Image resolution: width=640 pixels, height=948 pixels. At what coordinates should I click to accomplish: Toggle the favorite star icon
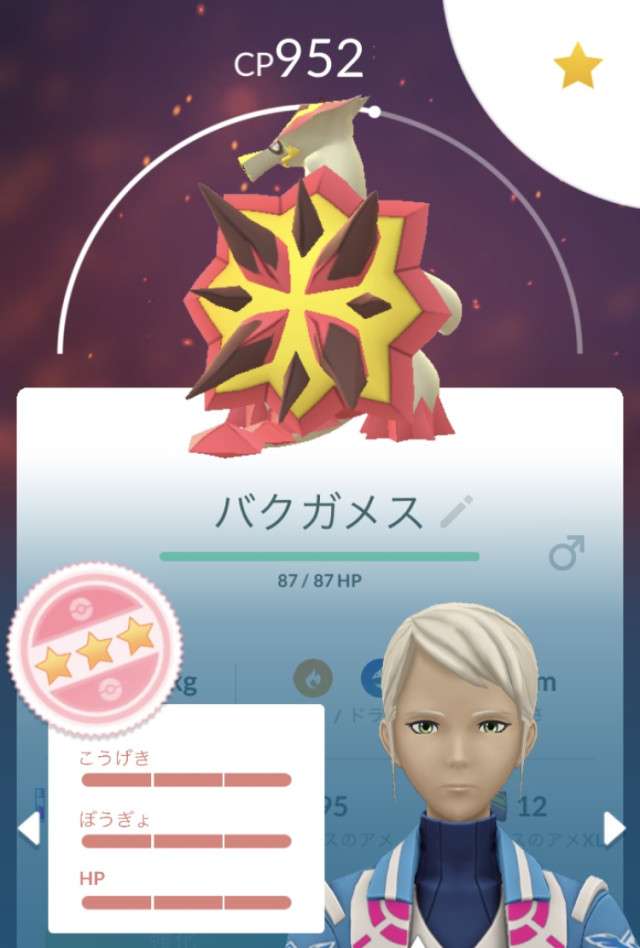[x=578, y=67]
